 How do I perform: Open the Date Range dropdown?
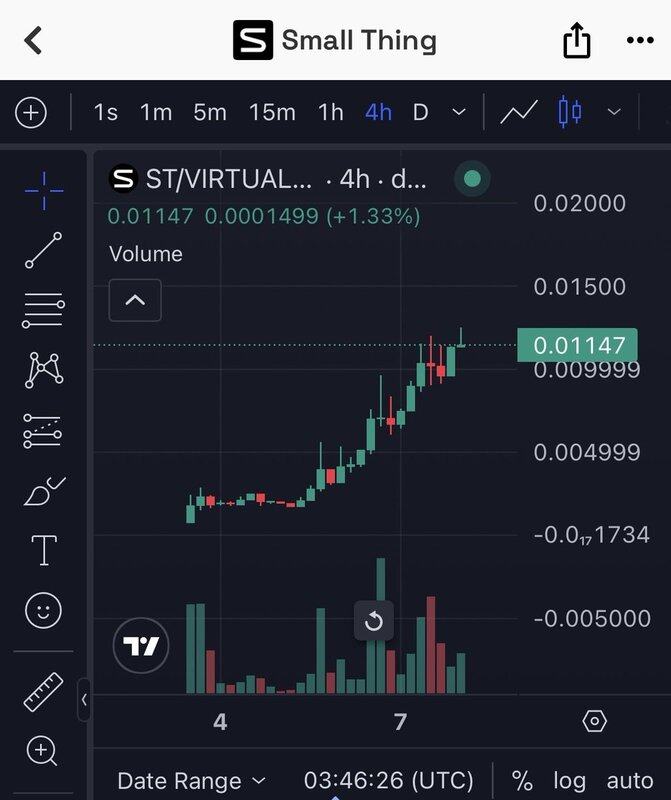192,781
